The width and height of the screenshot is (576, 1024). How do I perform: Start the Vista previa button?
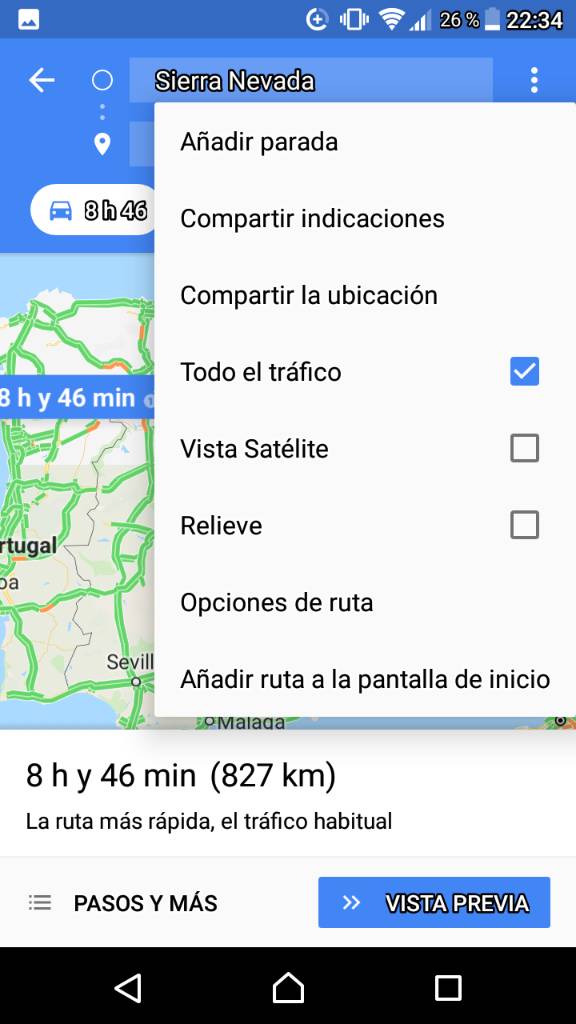(434, 903)
